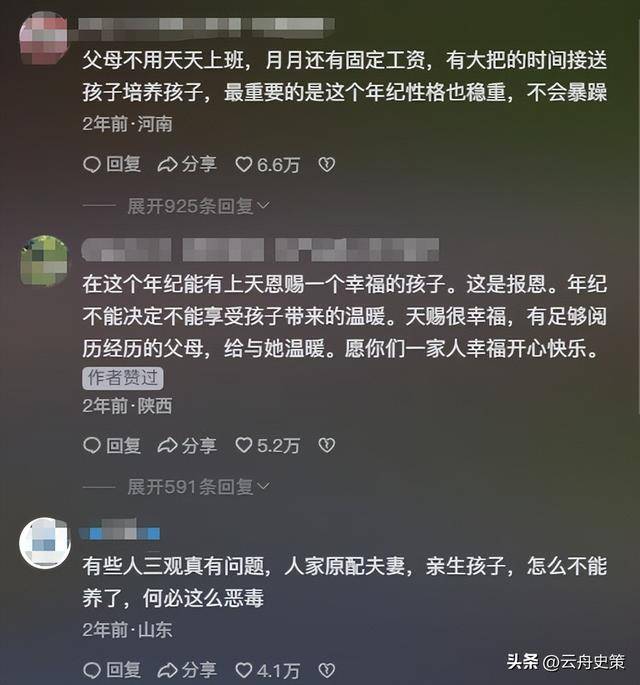Reply to the comment posted from 山东
The image size is (640, 685).
(x=111, y=669)
